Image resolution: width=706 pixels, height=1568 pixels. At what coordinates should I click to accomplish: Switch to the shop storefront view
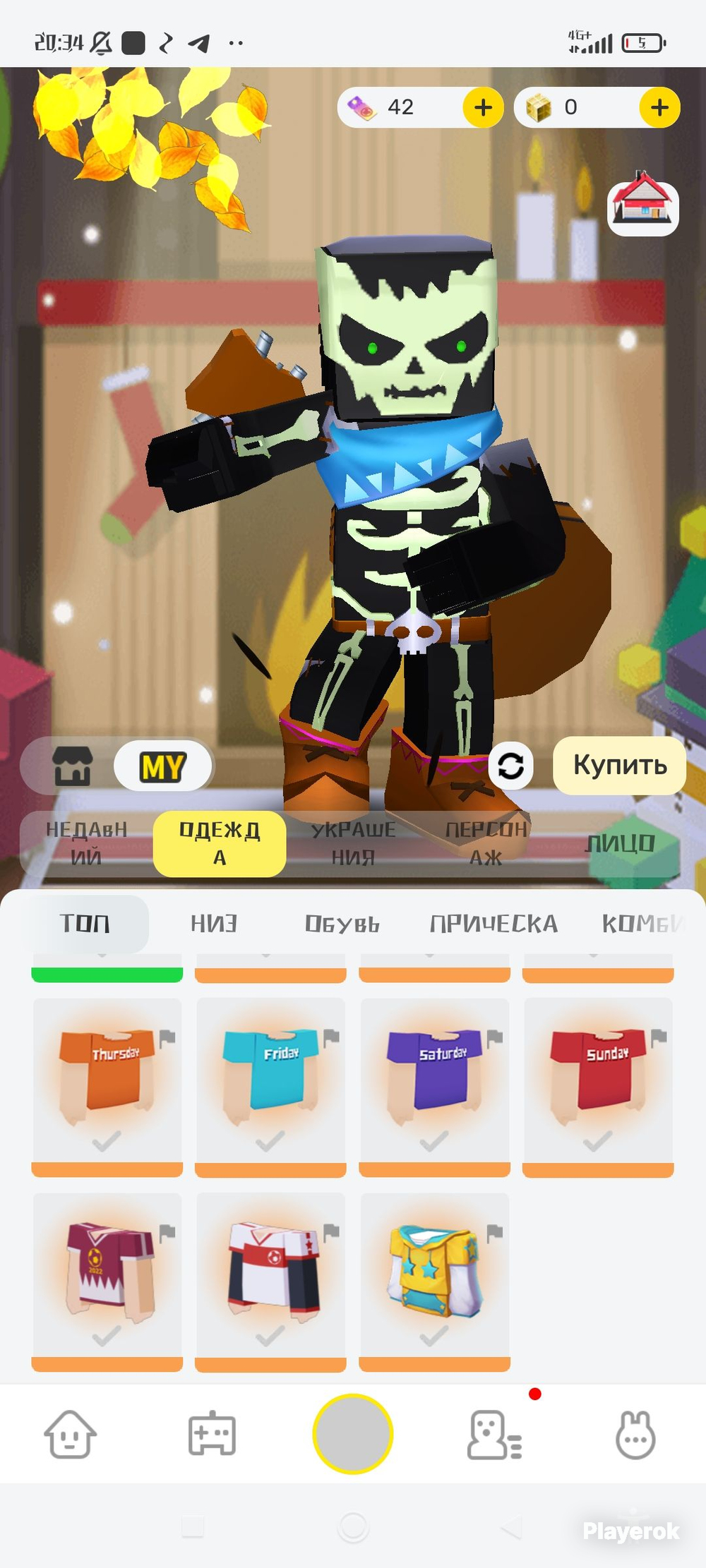(x=72, y=766)
